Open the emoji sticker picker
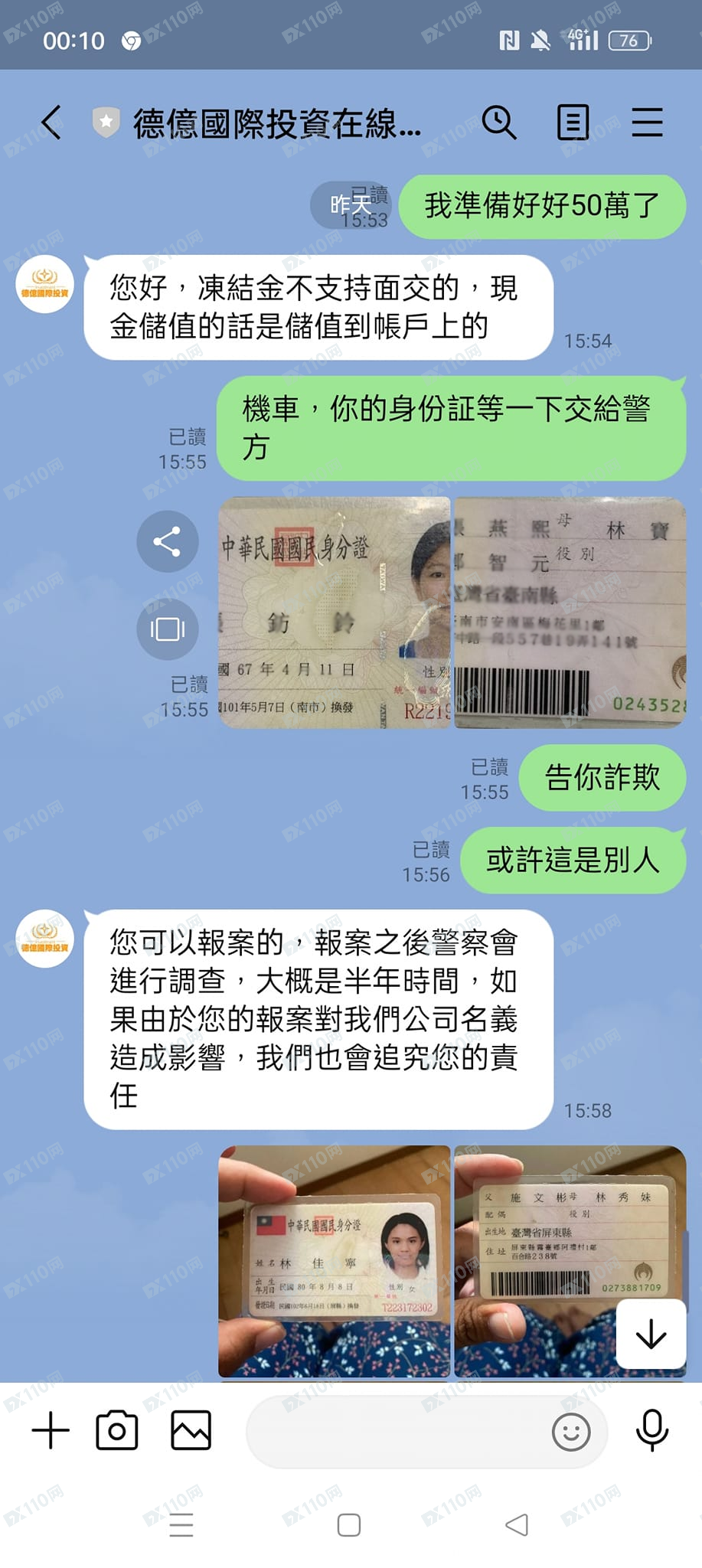The image size is (702, 1568). (x=571, y=1432)
